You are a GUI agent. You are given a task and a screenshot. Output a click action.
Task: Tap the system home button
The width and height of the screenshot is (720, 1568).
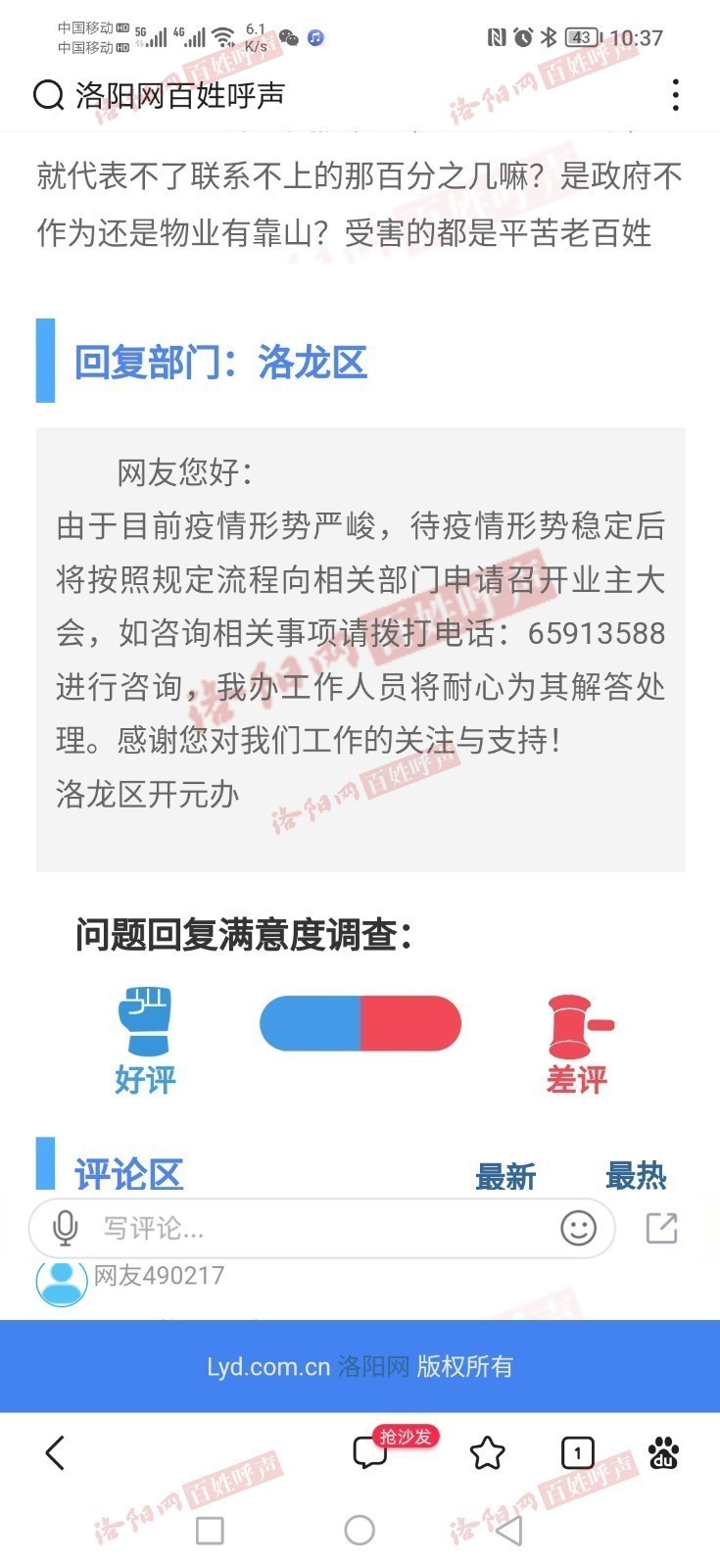360,1530
